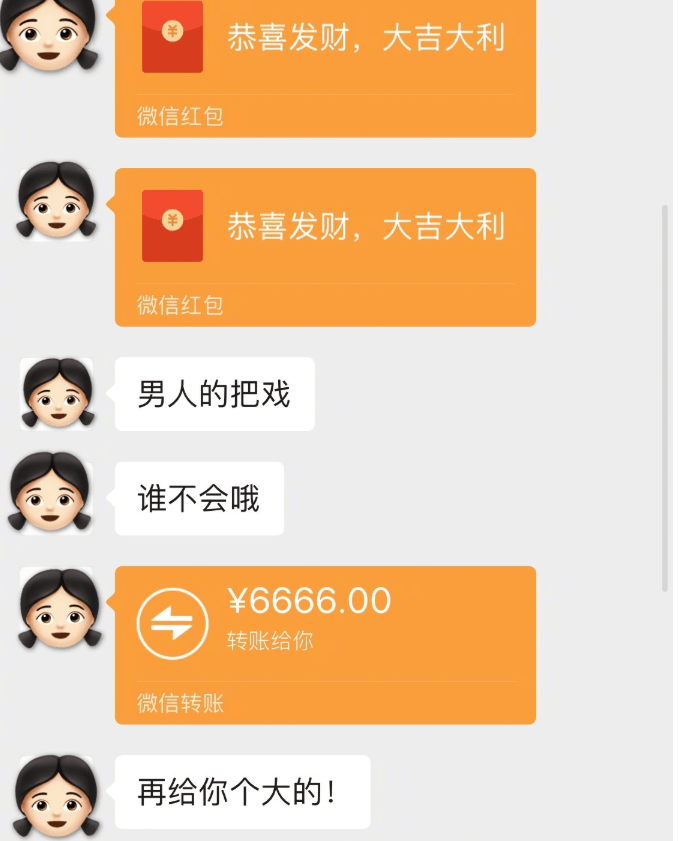The width and height of the screenshot is (678, 841).
Task: Open the red packet directly above 男人的把戏
Action: point(325,246)
